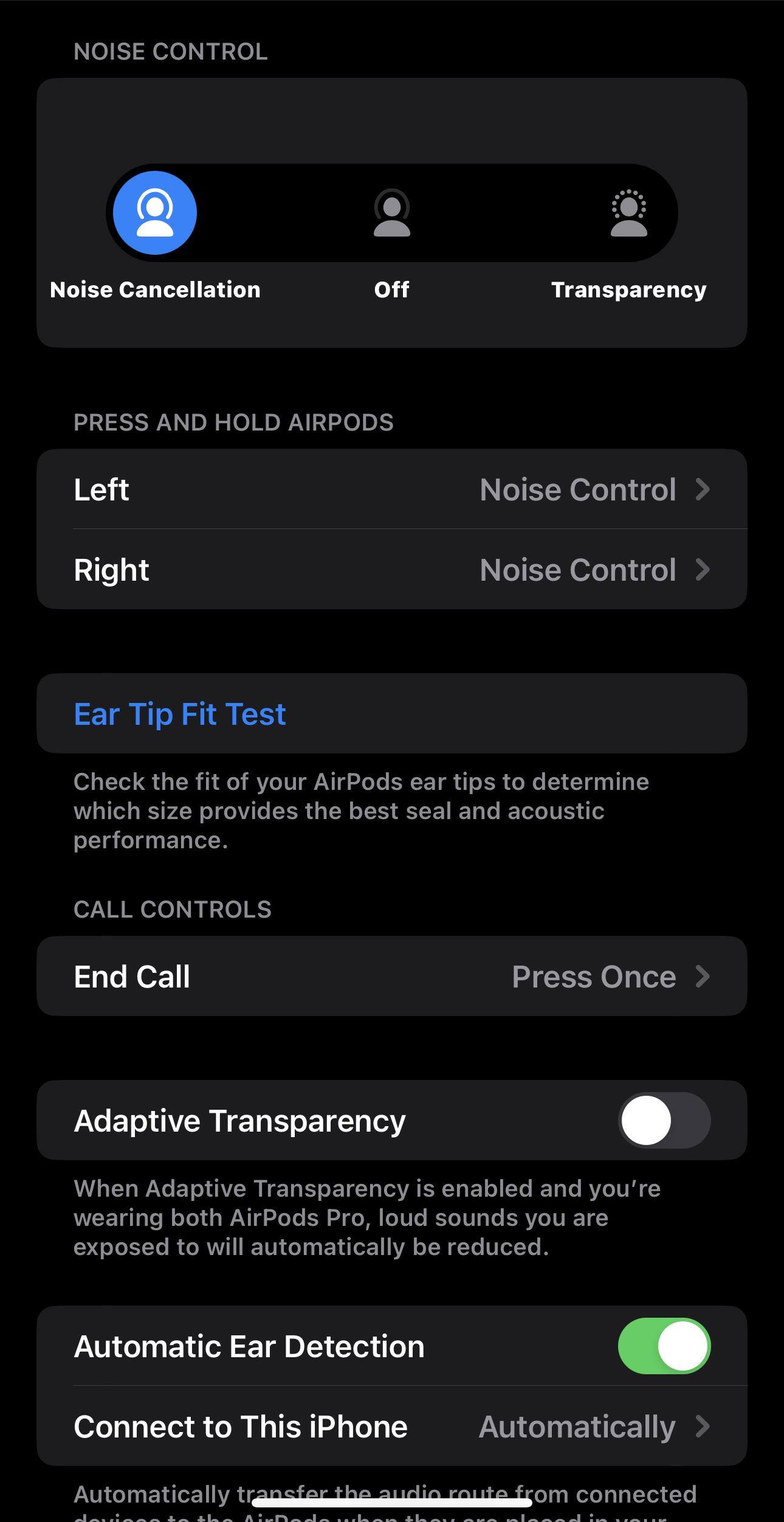The height and width of the screenshot is (1522, 784).
Task: Switch noise control to Off
Action: click(392, 213)
